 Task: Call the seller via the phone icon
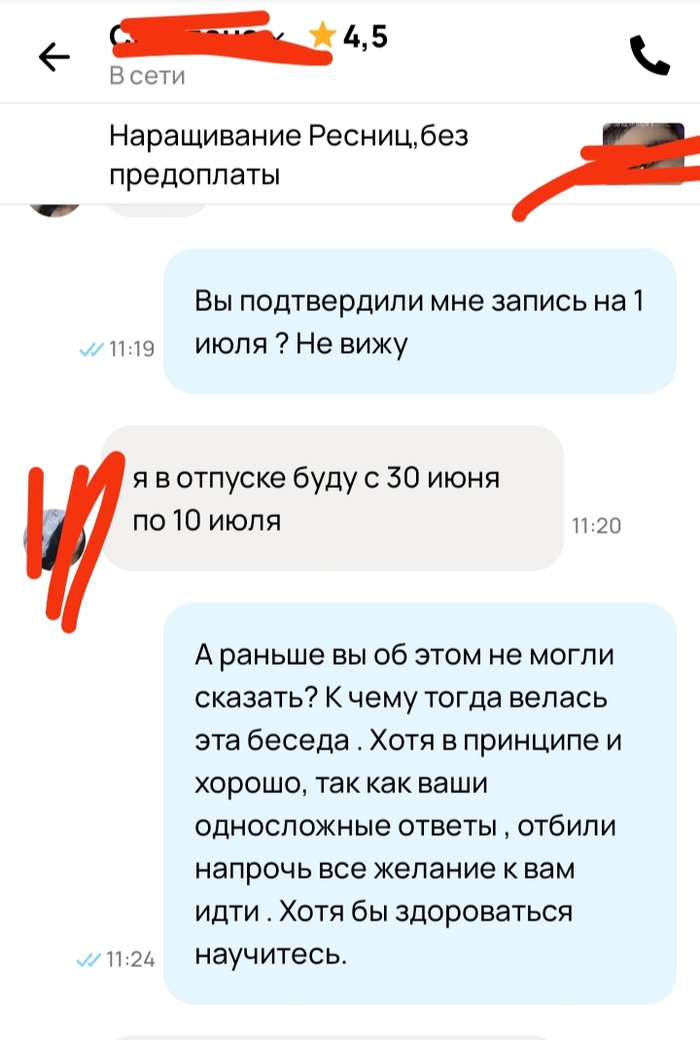[x=649, y=57]
